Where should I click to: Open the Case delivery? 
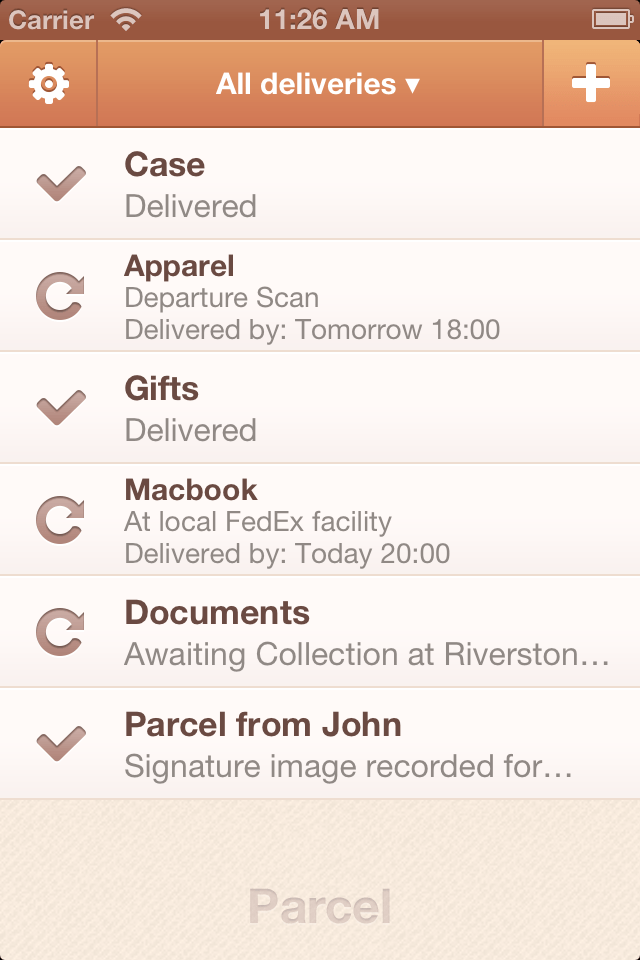point(320,185)
